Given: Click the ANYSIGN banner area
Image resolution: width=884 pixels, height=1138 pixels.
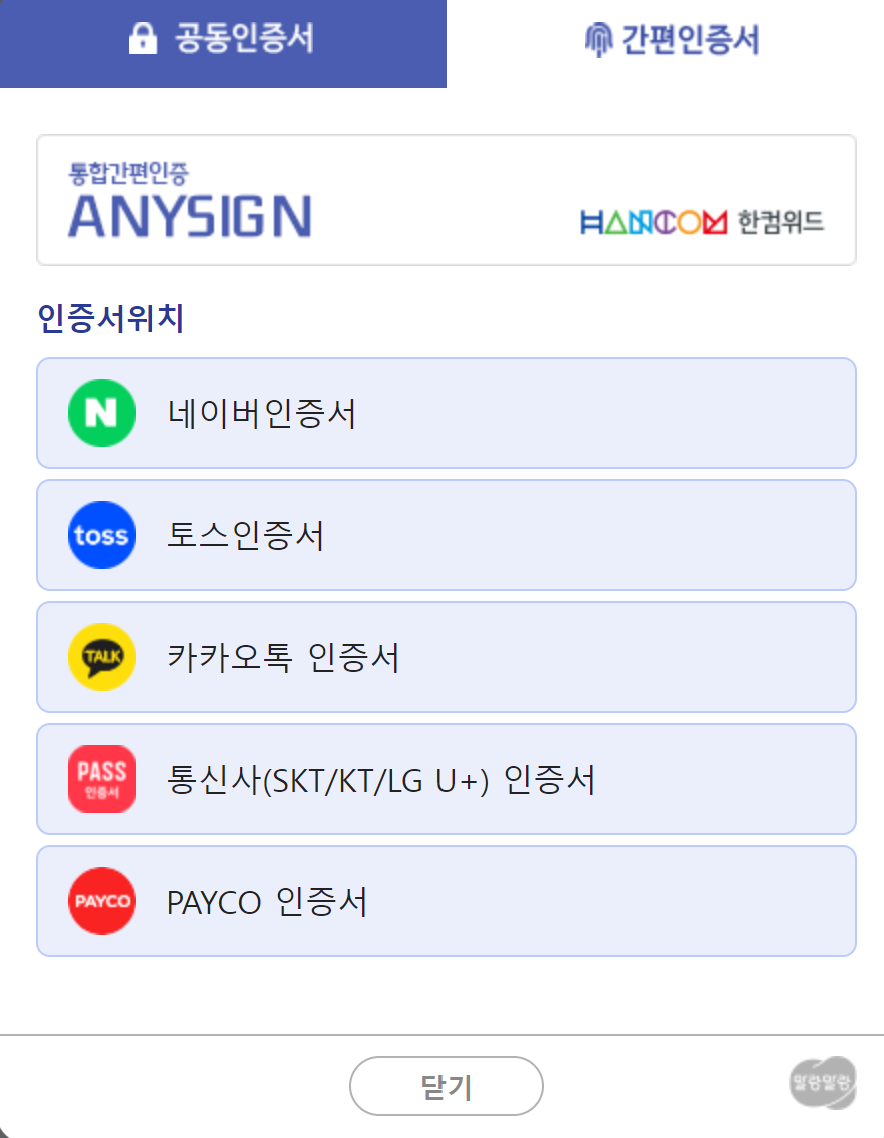Looking at the screenshot, I should pos(446,199).
